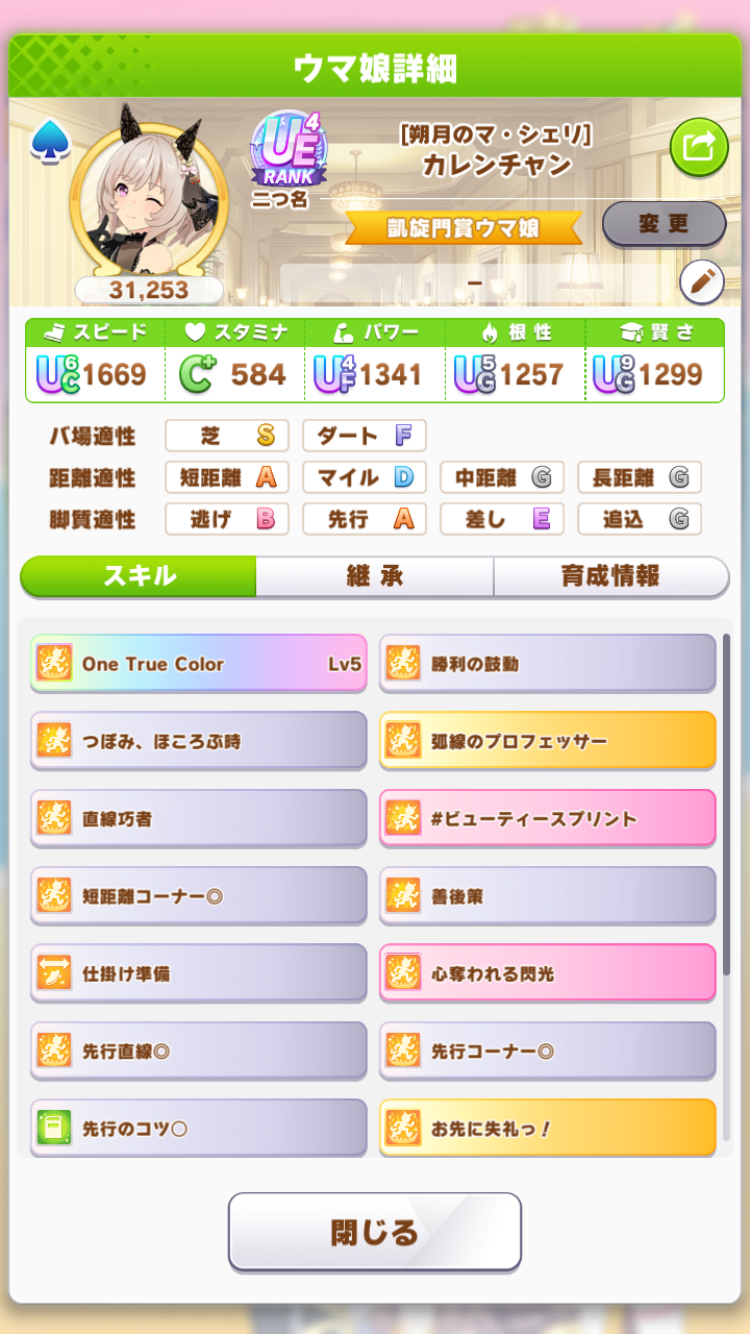View the 短距離コーナー◎ skill
The width and height of the screenshot is (750, 1334).
pos(198,896)
